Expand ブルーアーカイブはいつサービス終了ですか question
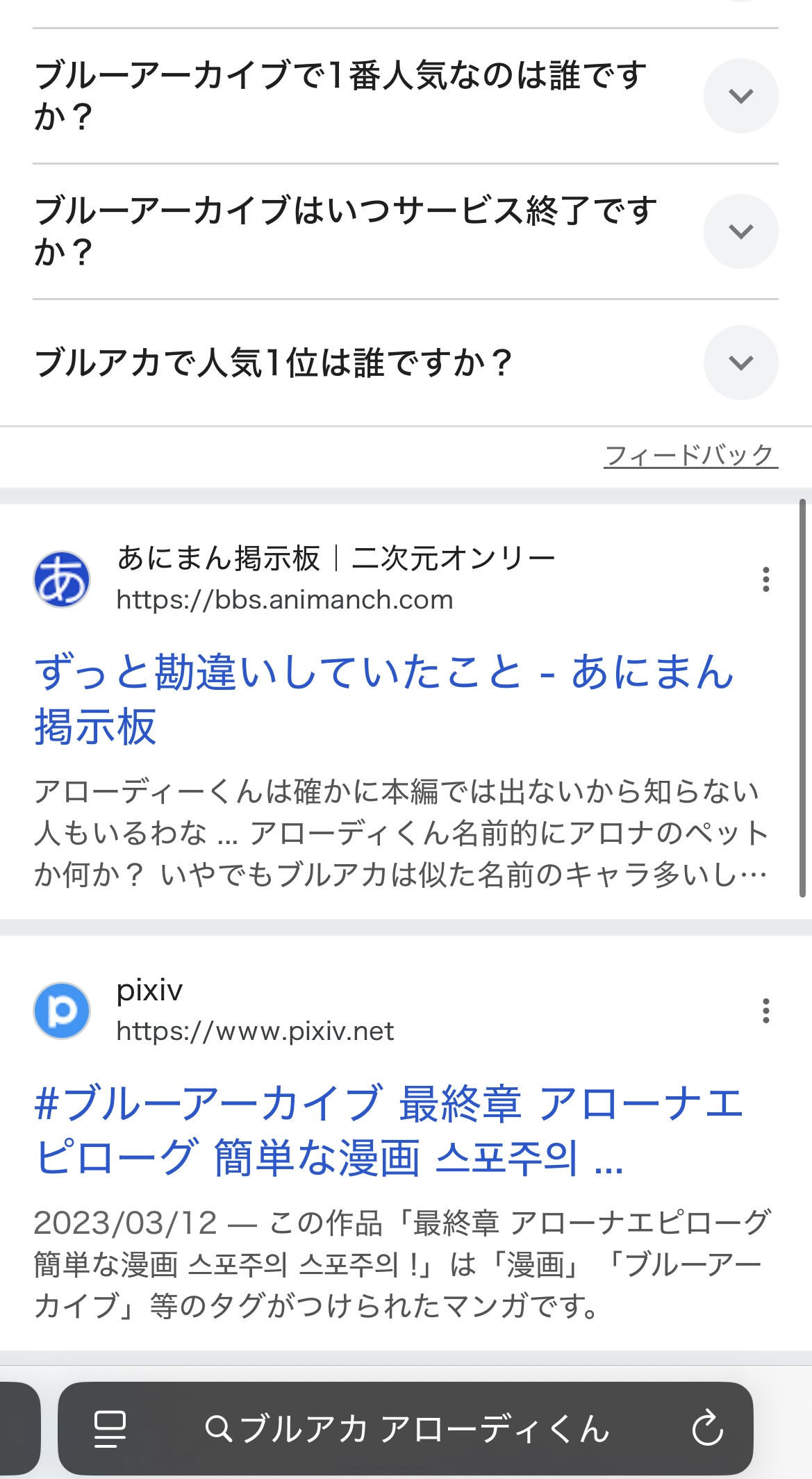Screen dimensions: 812x1479 [740, 231]
